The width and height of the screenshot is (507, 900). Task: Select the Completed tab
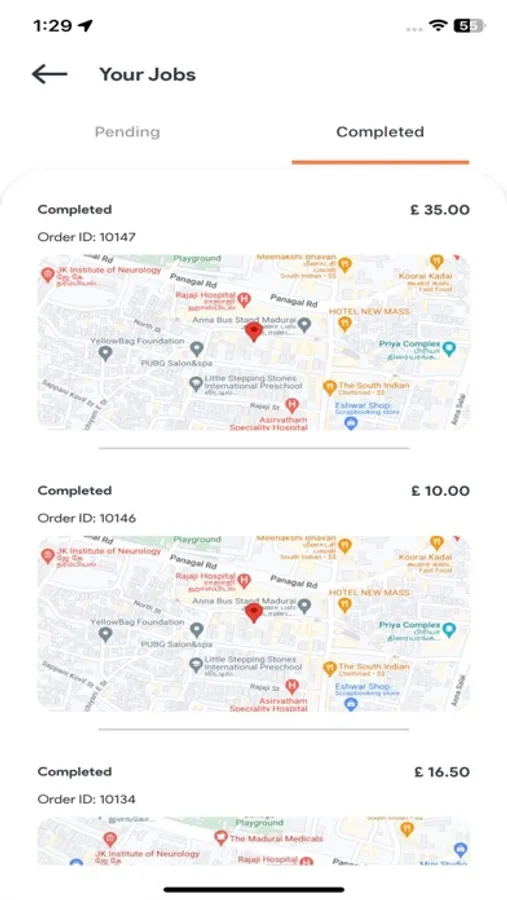[x=380, y=132]
